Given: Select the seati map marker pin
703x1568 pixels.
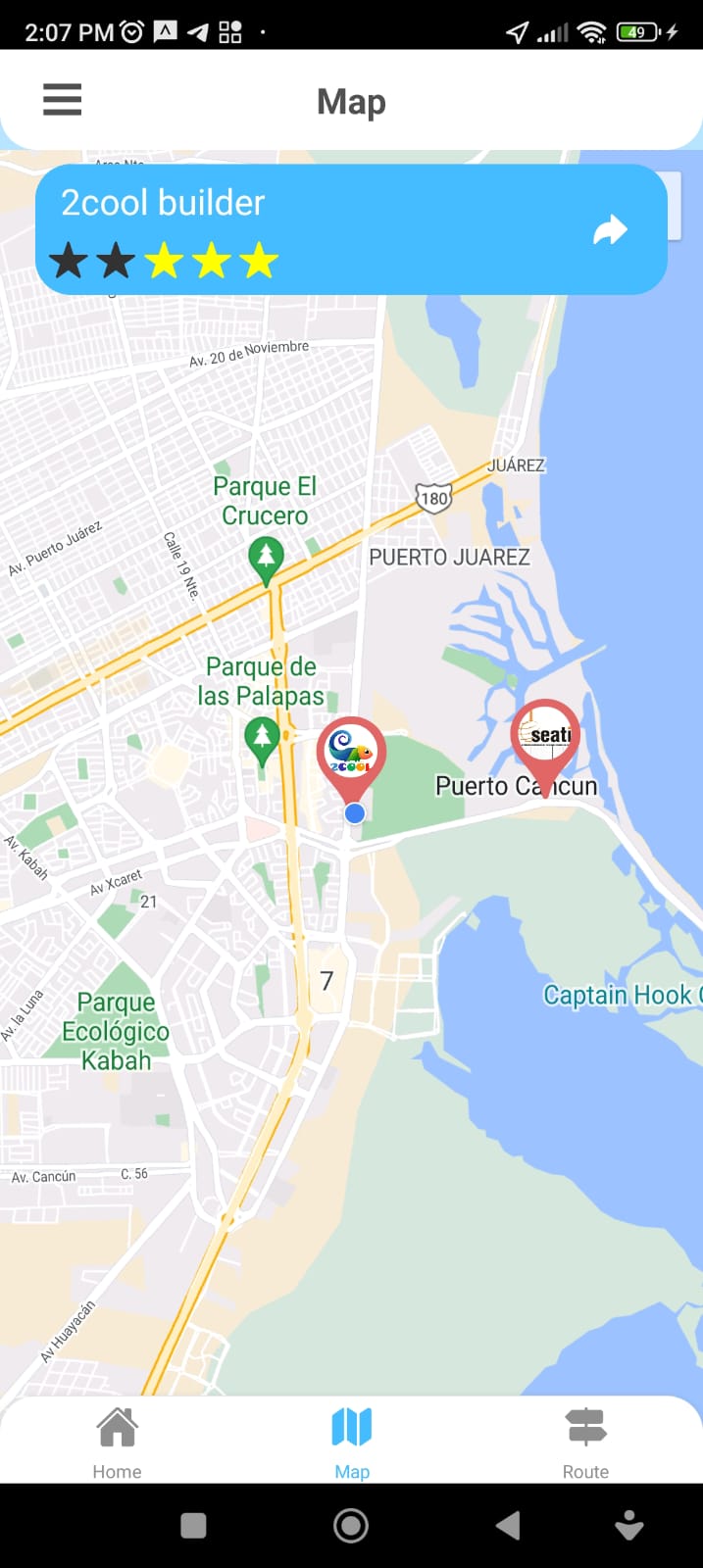Looking at the screenshot, I should (x=545, y=737).
